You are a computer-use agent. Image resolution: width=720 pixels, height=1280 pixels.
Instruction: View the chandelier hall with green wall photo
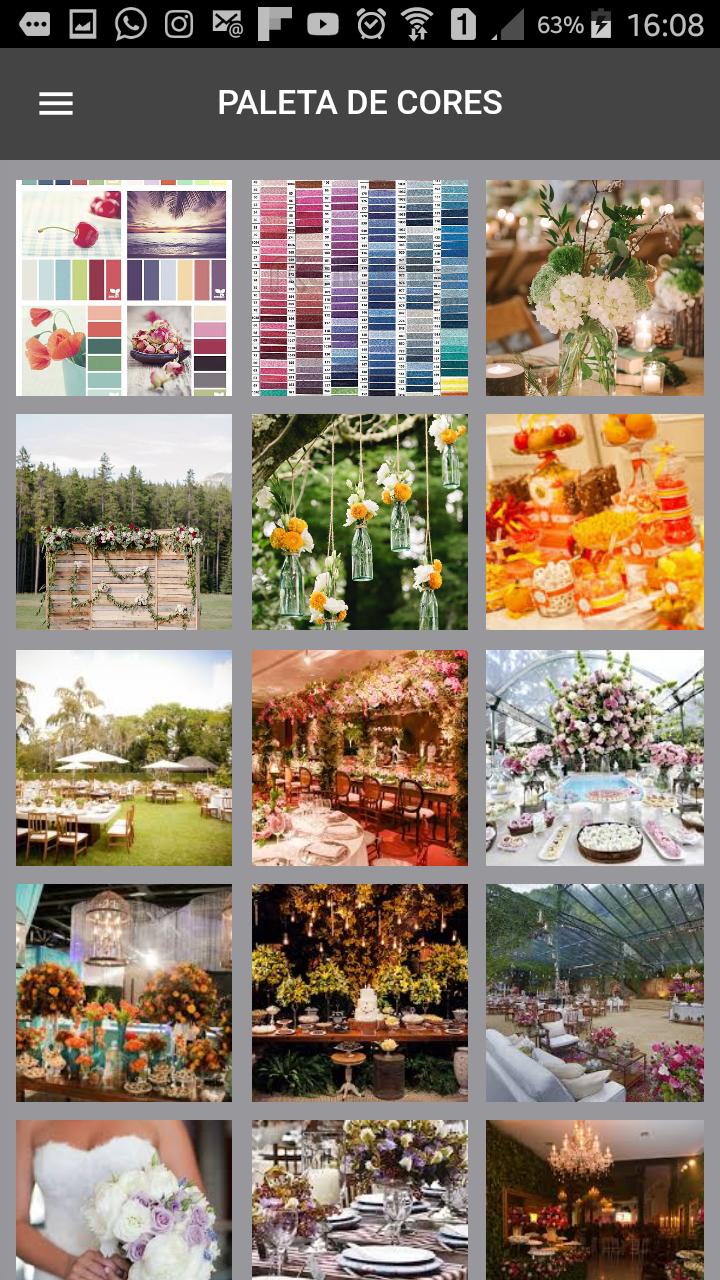coord(595,1200)
